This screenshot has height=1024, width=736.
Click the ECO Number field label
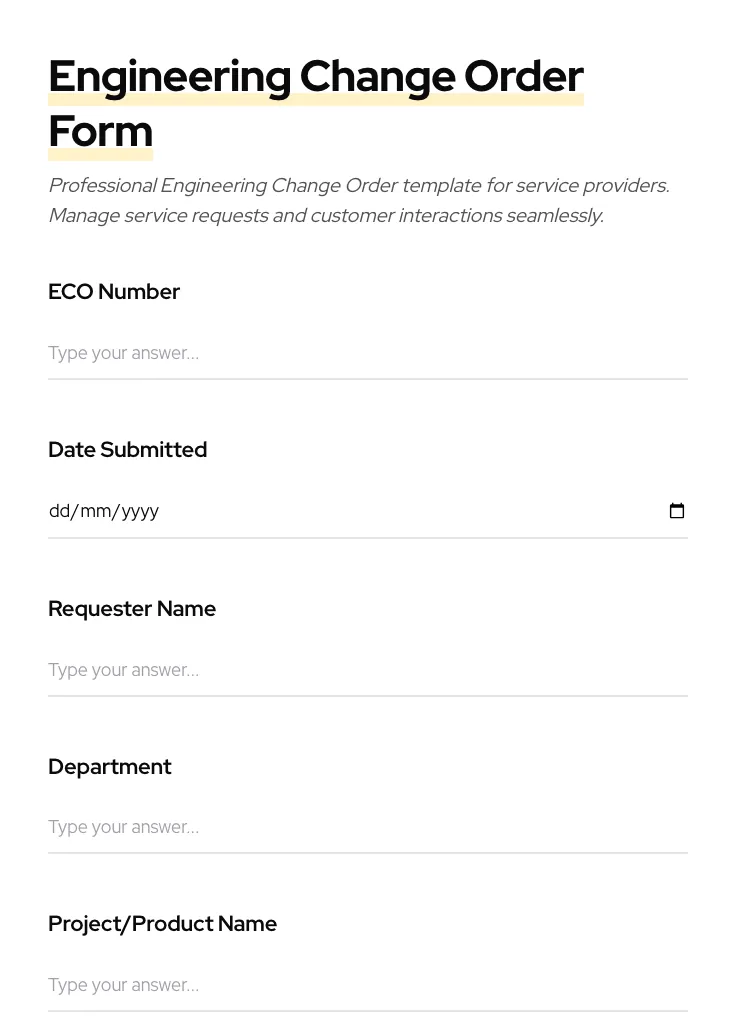pyautogui.click(x=114, y=292)
